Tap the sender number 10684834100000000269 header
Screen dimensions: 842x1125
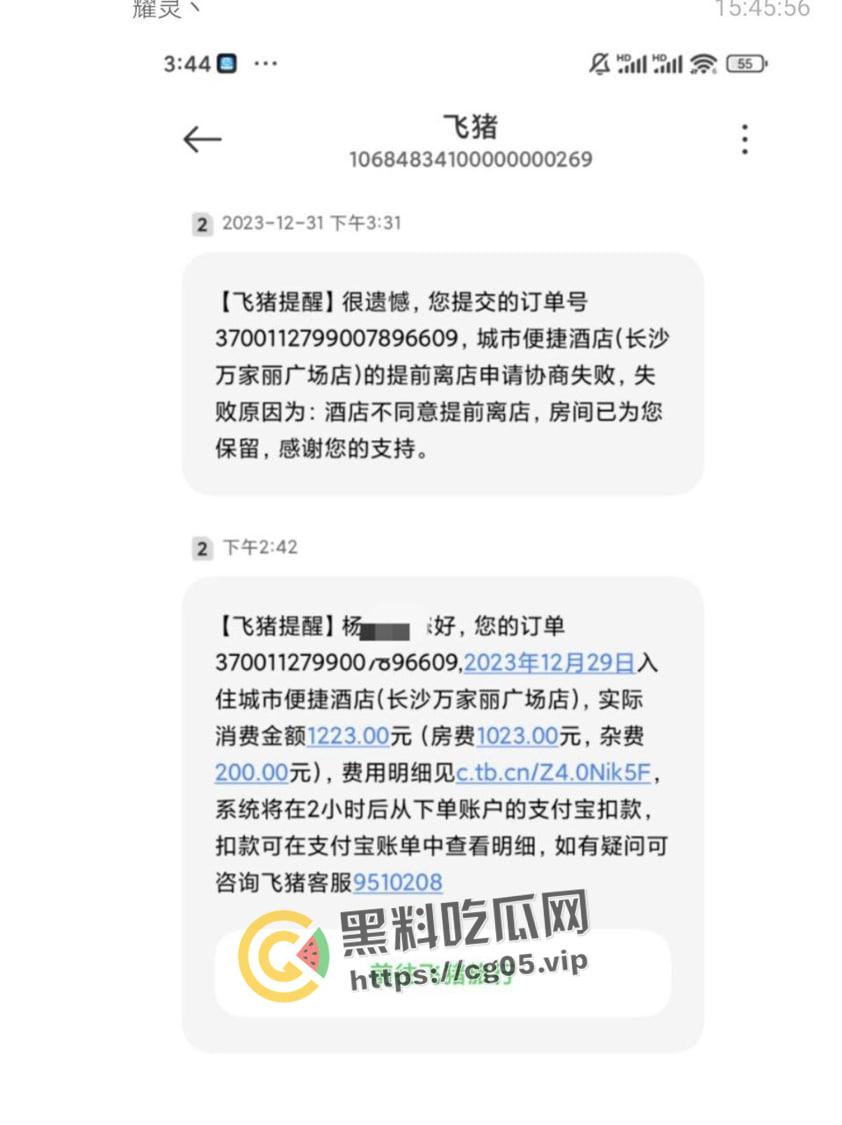471,160
